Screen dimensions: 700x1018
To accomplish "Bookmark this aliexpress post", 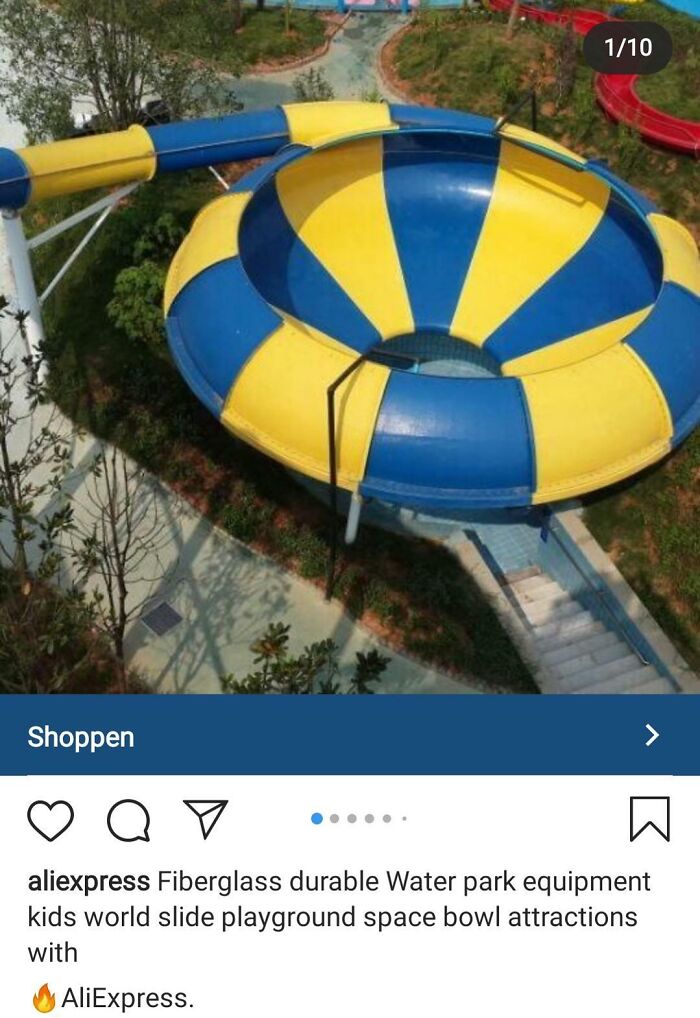I will pos(649,819).
